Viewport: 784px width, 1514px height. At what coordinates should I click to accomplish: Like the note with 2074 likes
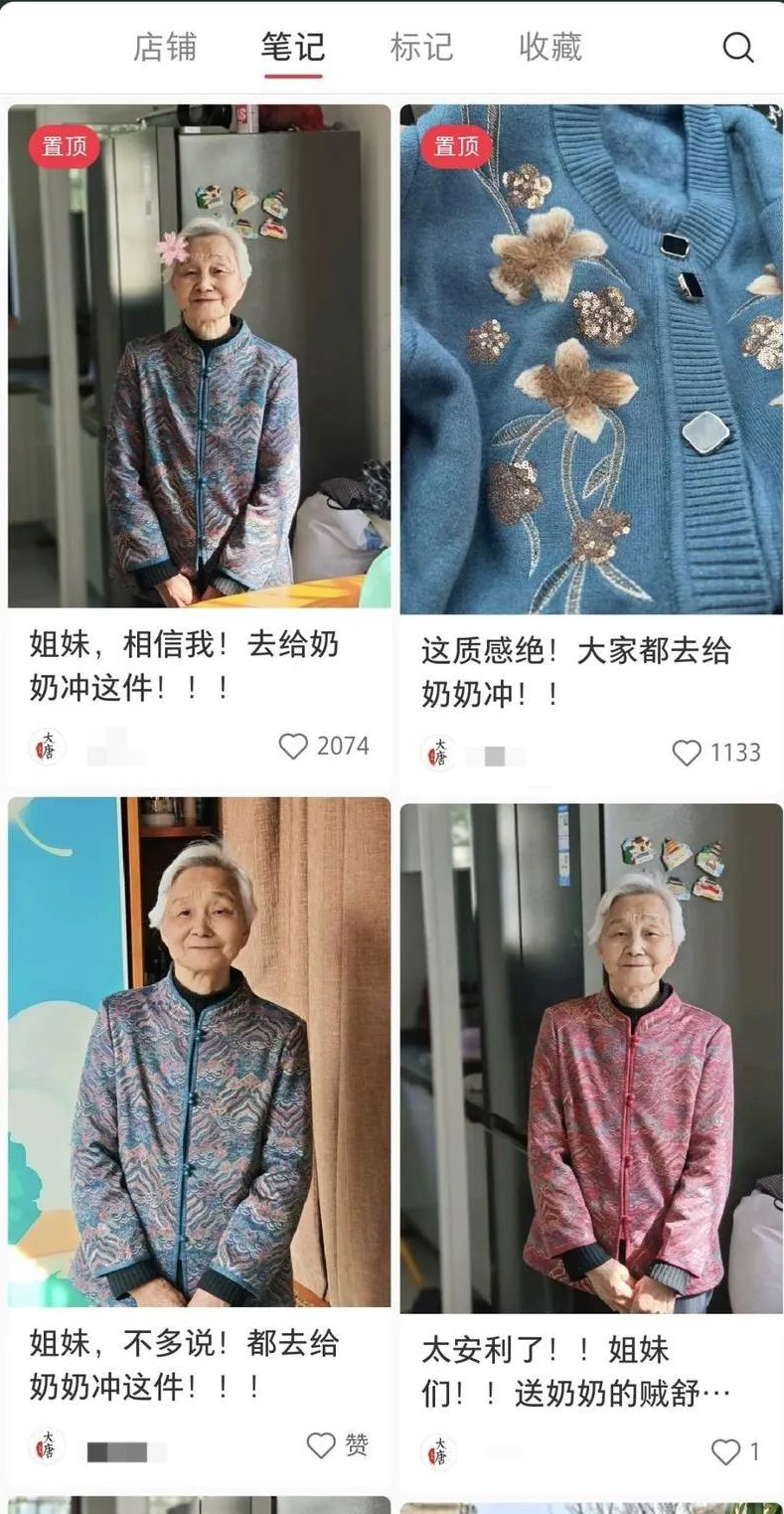(x=292, y=746)
